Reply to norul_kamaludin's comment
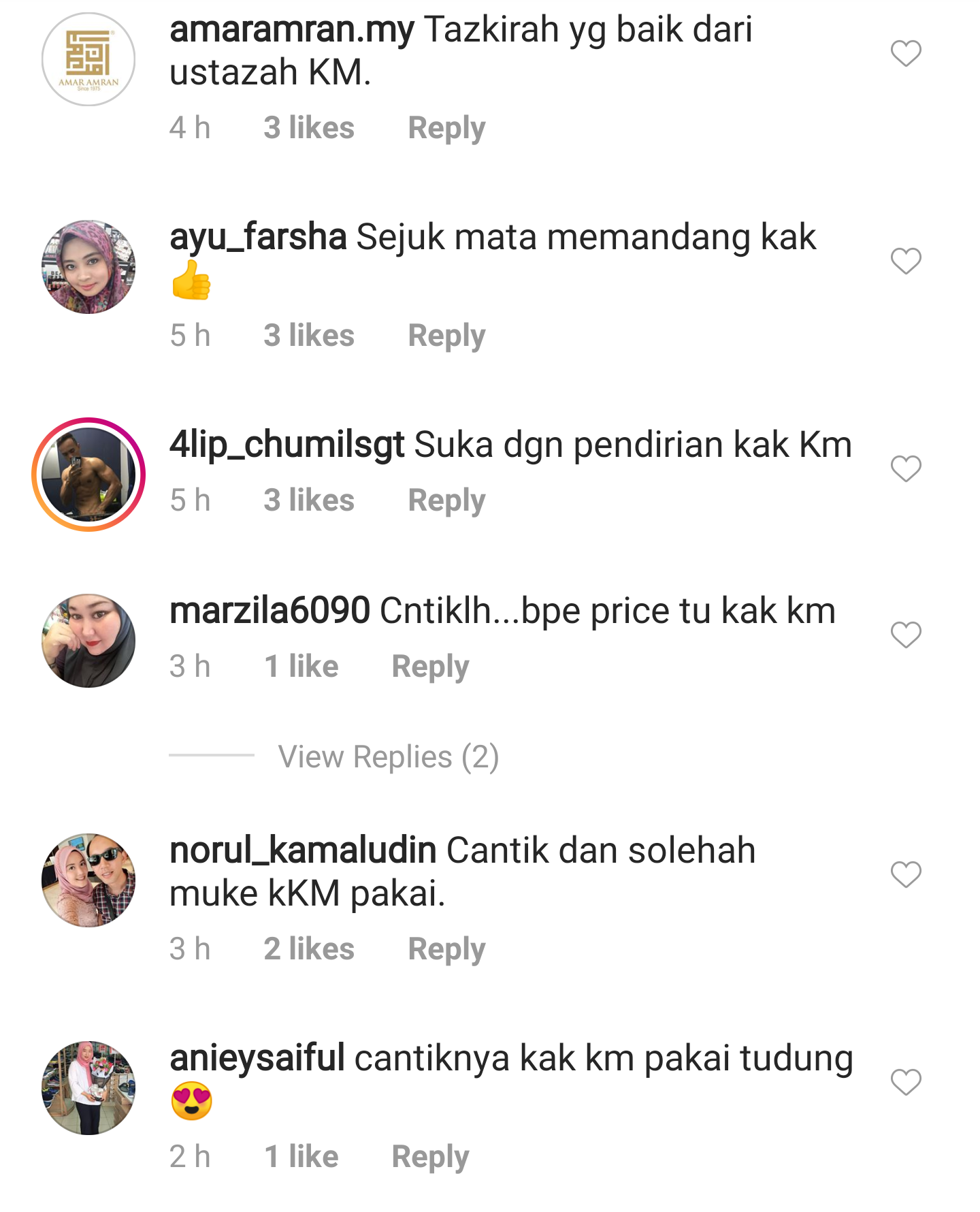This screenshot has height=1212, width=980. coord(446,949)
